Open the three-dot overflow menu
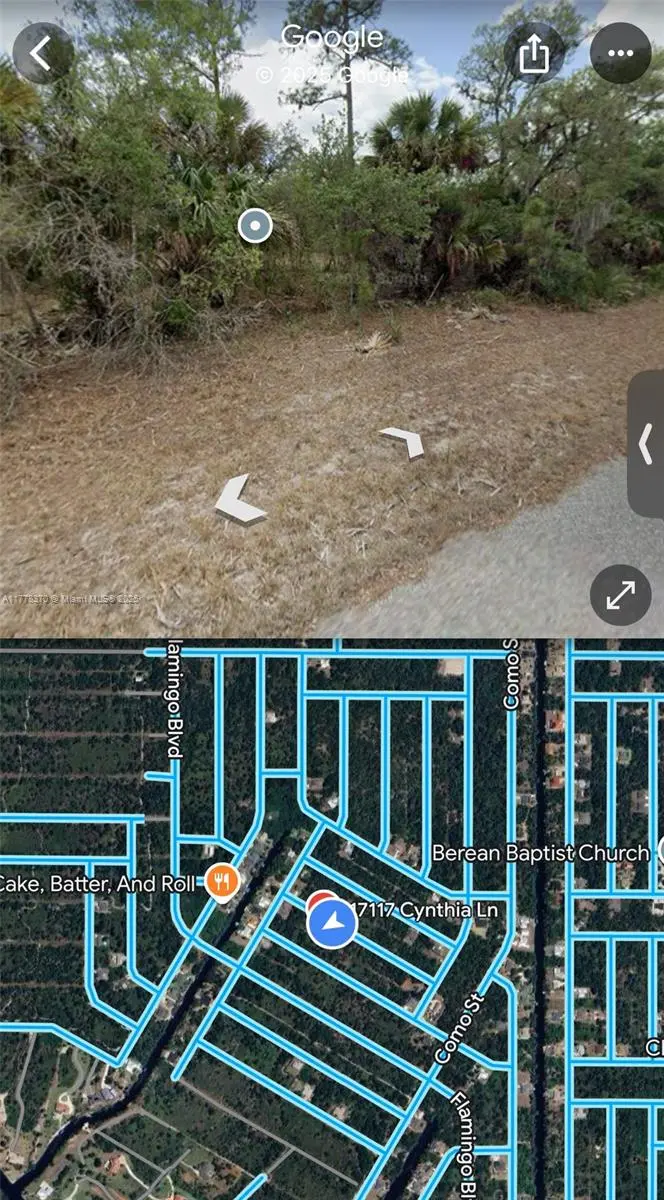This screenshot has width=664, height=1200. (620, 53)
